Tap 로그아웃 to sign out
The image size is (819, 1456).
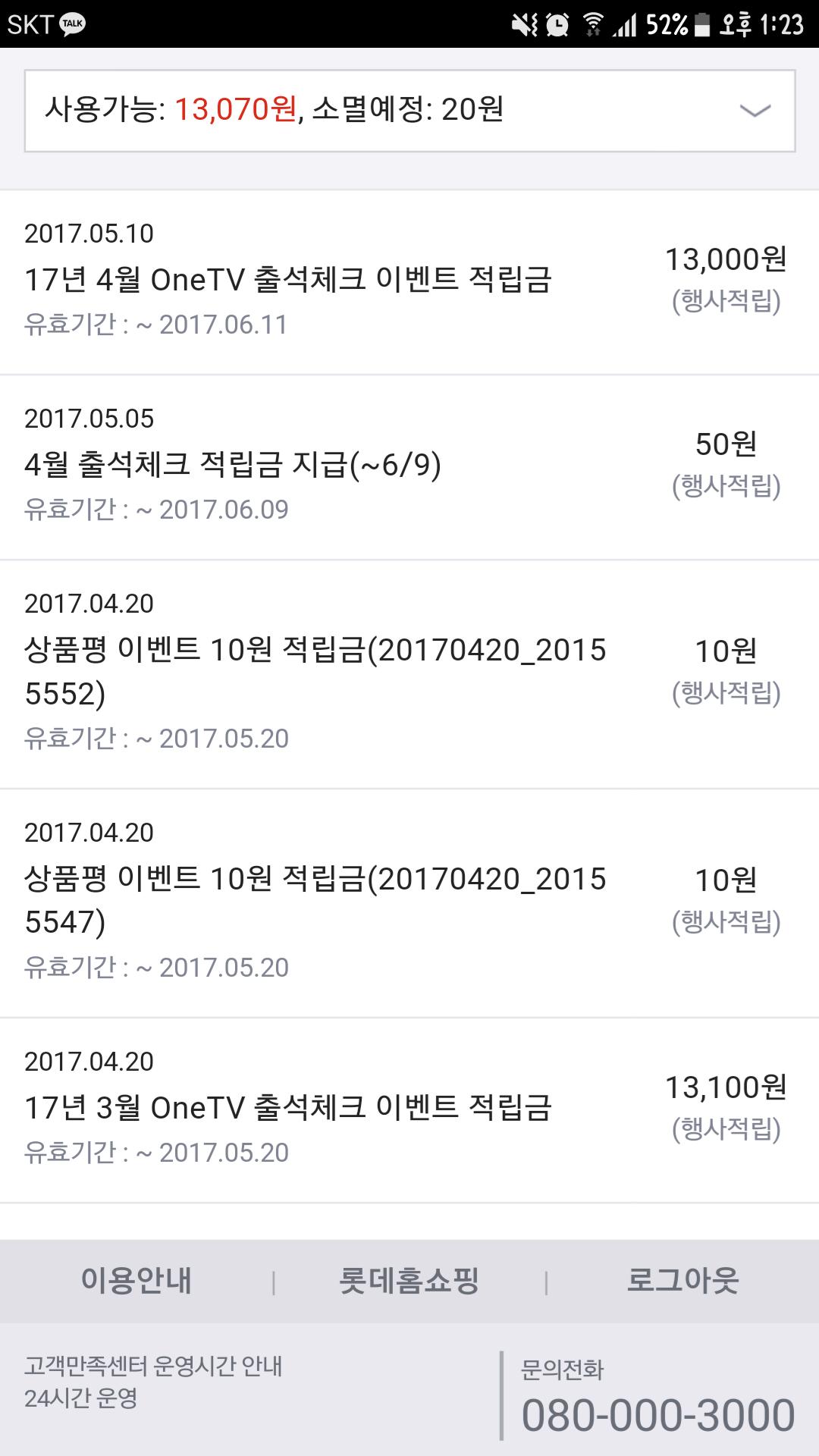click(x=682, y=1281)
